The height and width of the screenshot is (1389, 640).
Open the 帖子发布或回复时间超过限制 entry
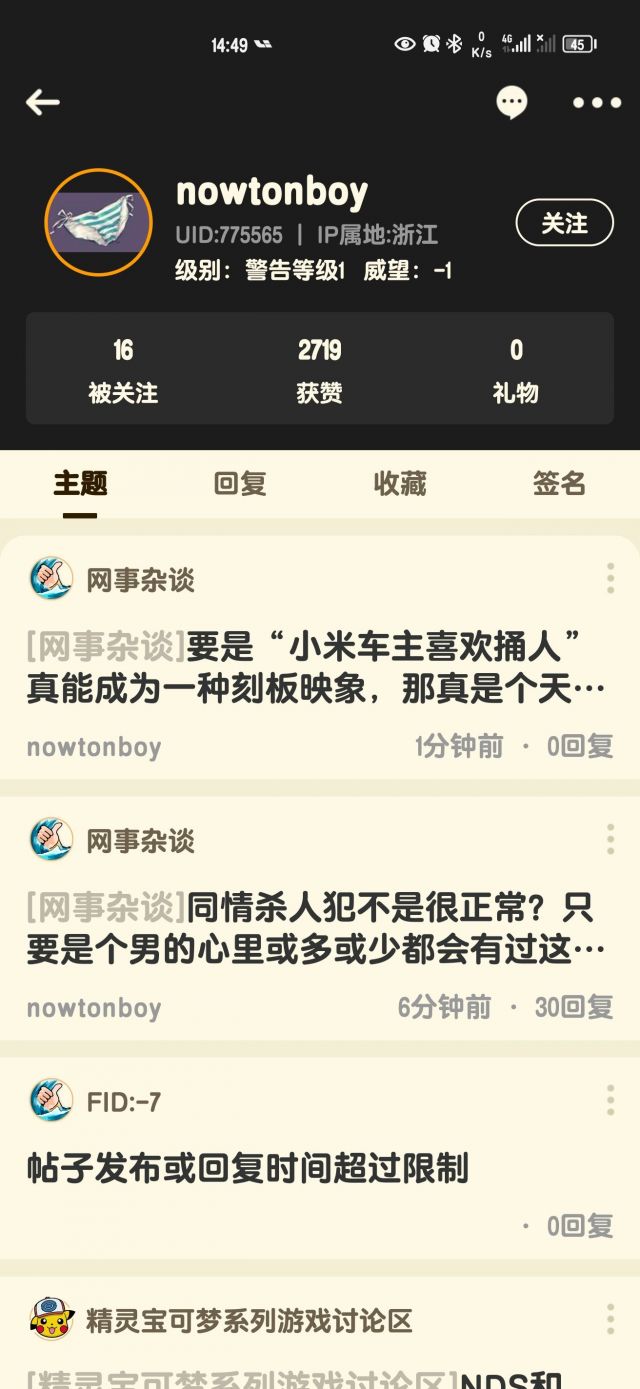click(x=248, y=1168)
